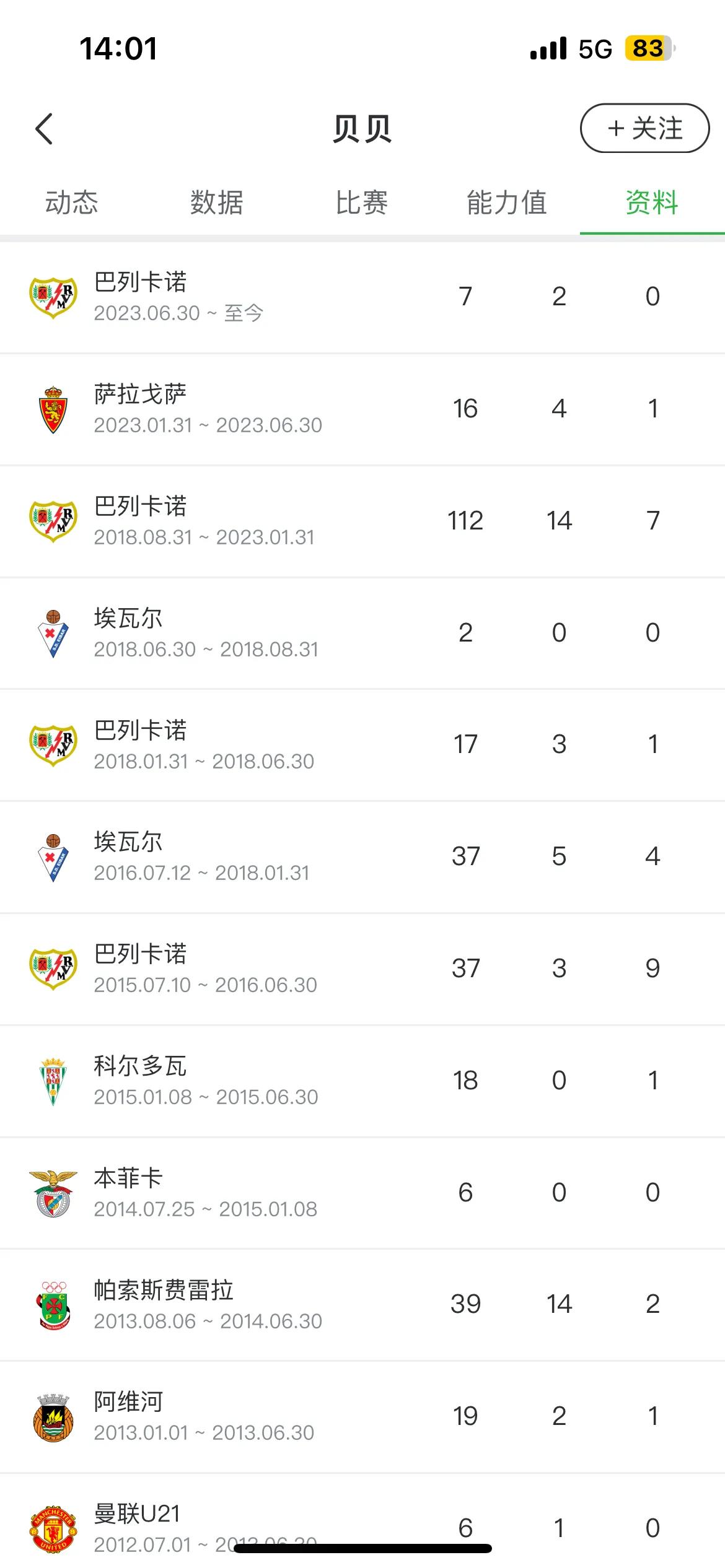
Task: Follow 贝贝 with the 关注 button
Action: pos(644,128)
